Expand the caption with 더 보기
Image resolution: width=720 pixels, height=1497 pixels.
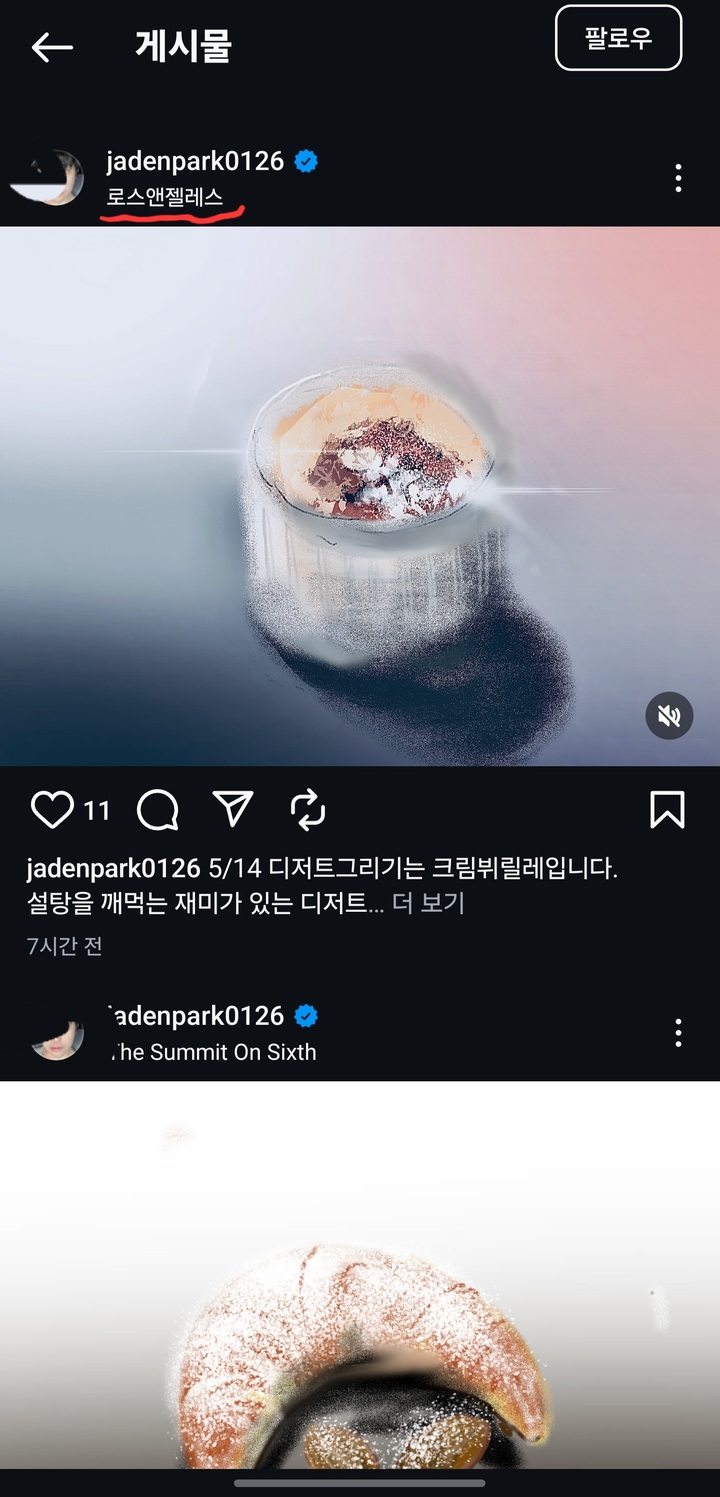[x=428, y=904]
